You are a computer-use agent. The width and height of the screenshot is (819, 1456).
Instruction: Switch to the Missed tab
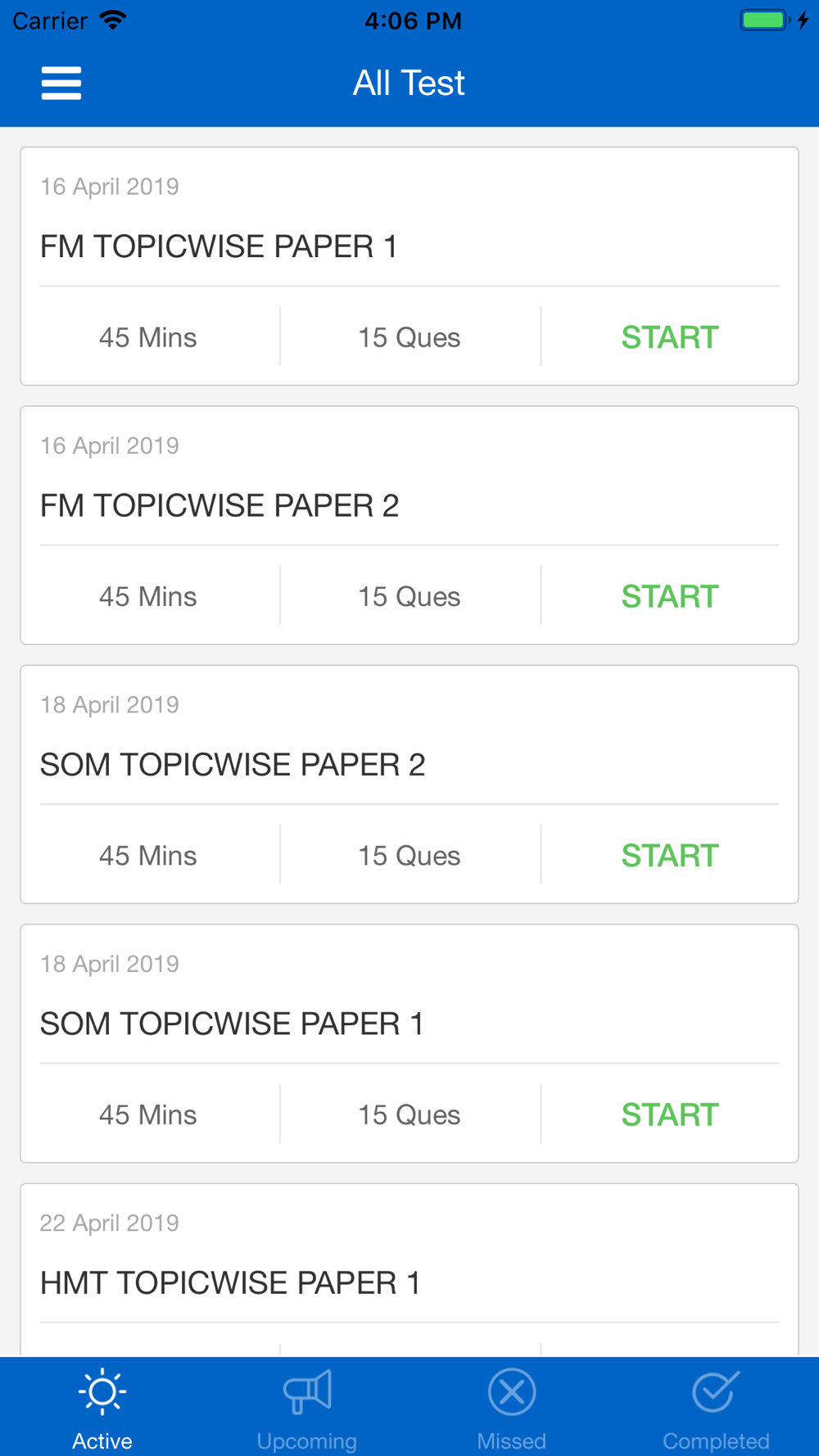coord(512,1409)
